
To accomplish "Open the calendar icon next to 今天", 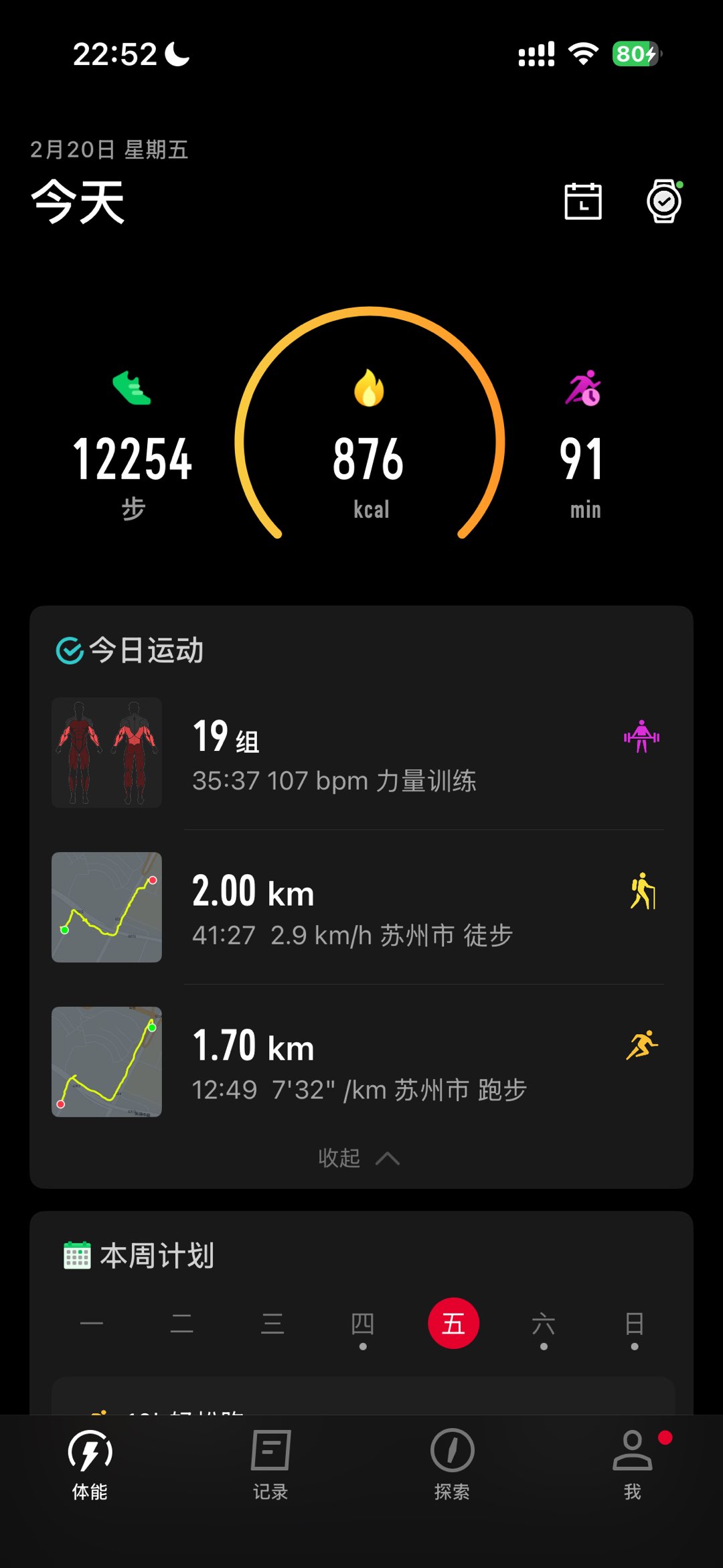I will [x=582, y=201].
